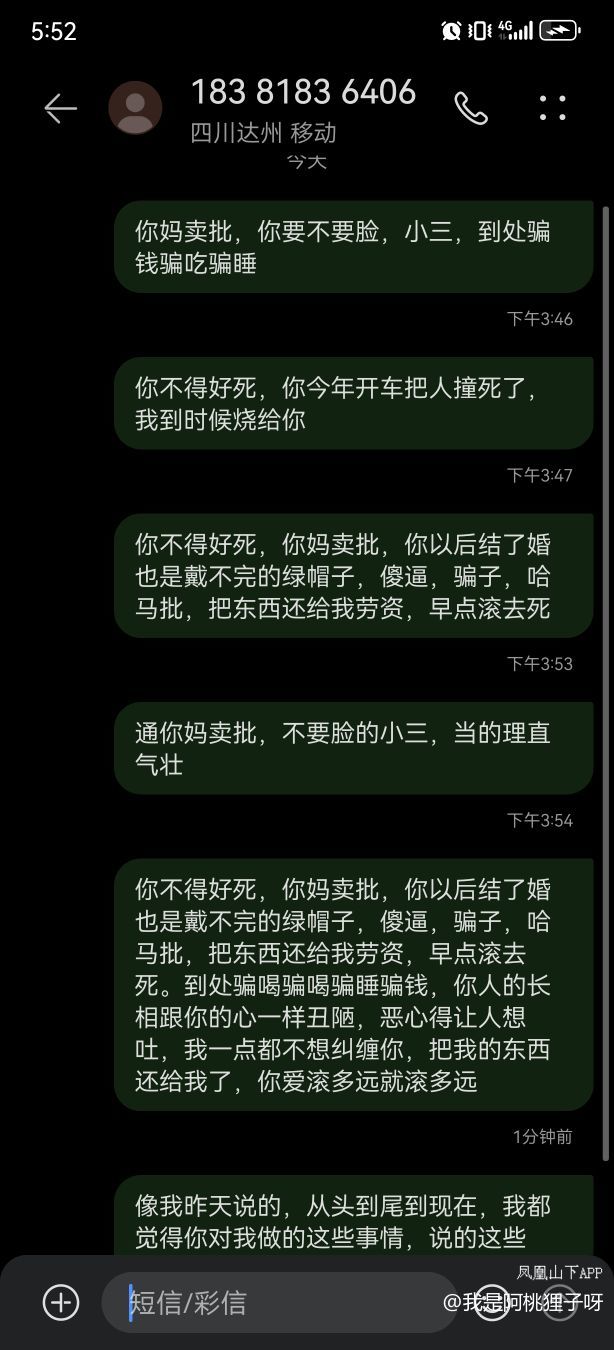
Task: Focus the 短信/彩信 message input field
Action: pyautogui.click(x=280, y=1302)
